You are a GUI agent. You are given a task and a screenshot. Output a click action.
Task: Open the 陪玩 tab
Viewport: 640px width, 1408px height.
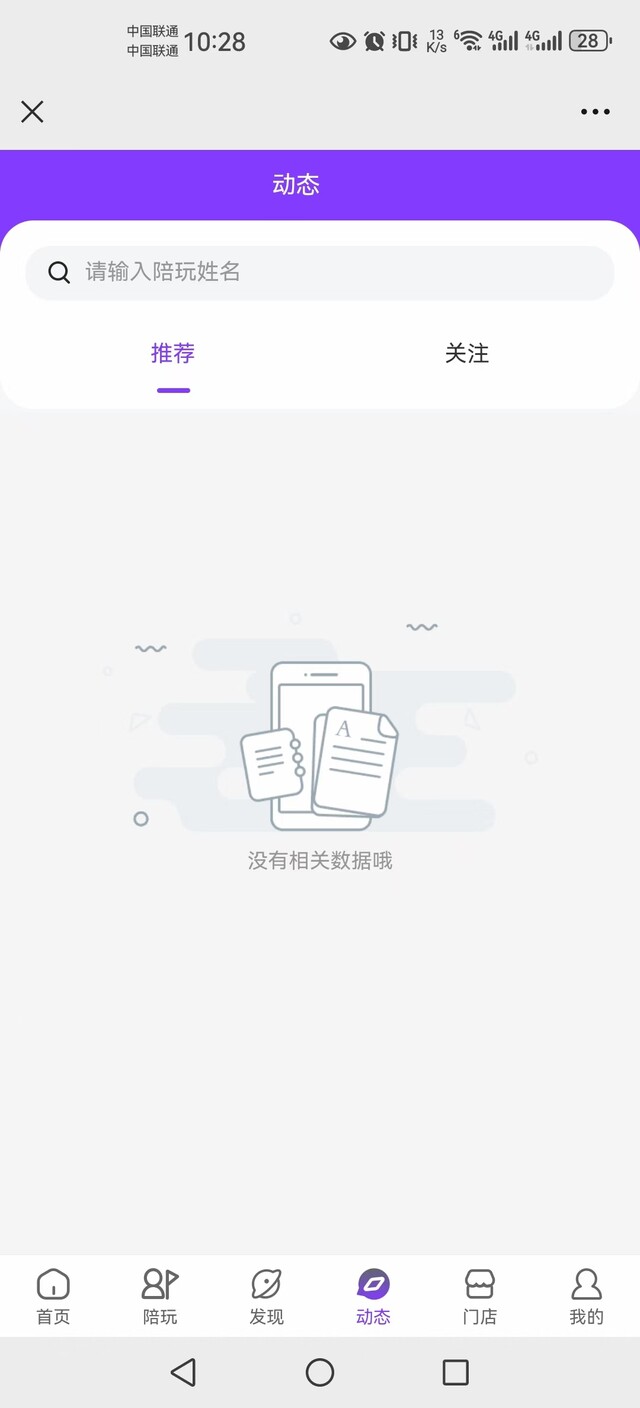[160, 1296]
